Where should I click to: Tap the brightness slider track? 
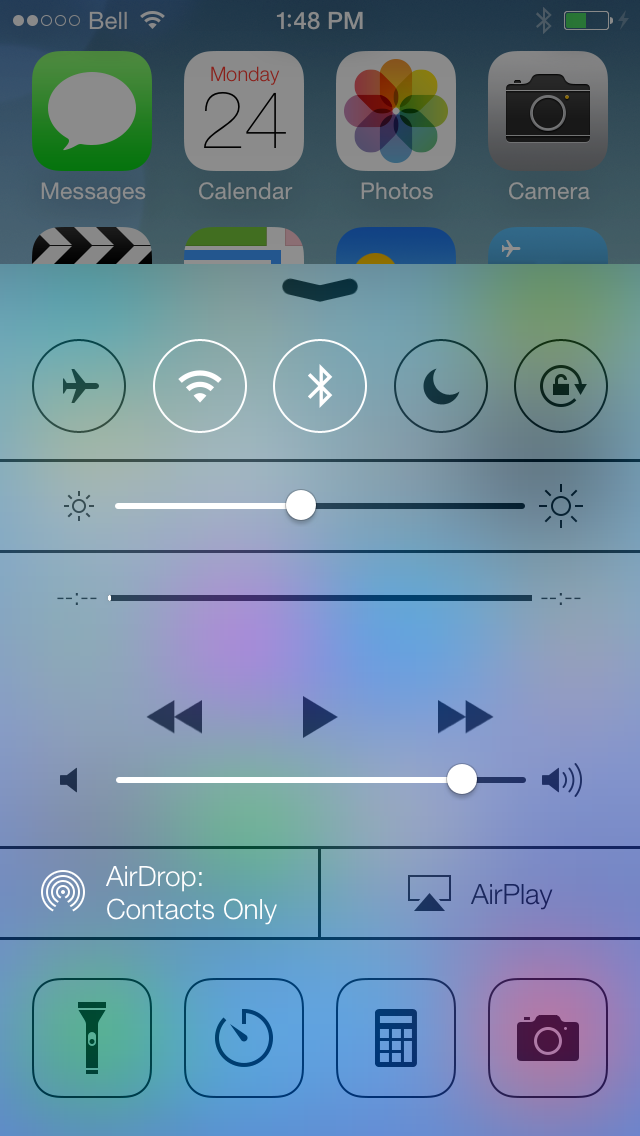[x=320, y=506]
